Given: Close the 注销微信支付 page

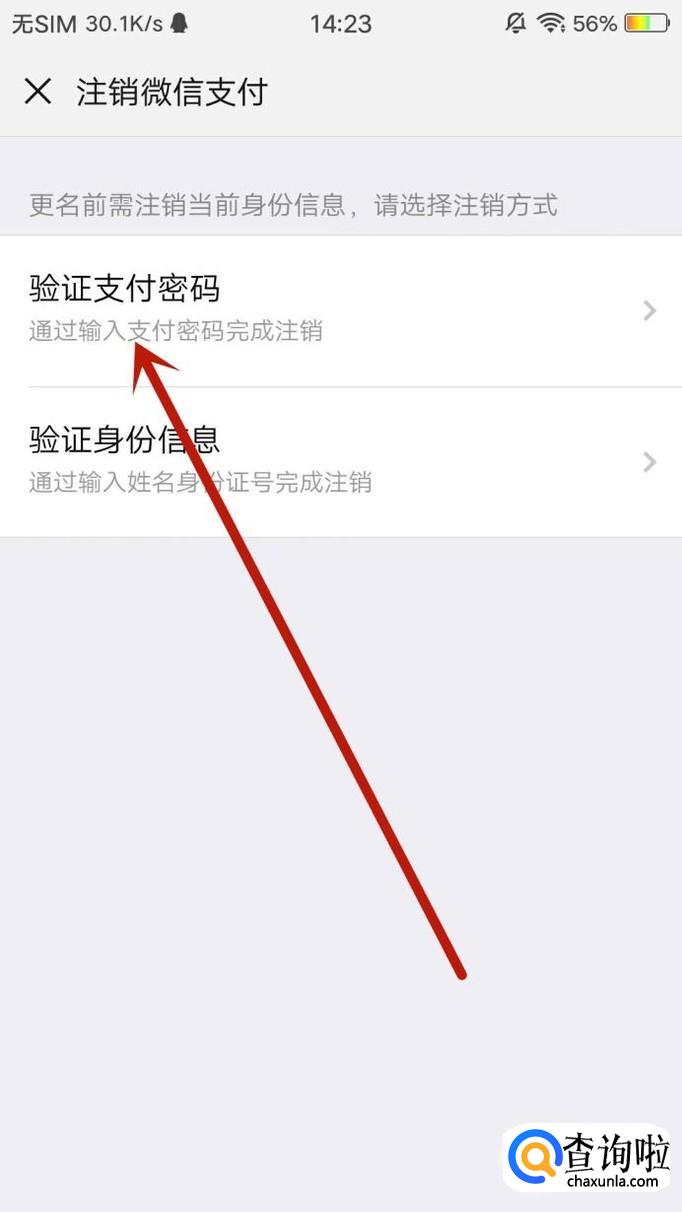Looking at the screenshot, I should (x=38, y=92).
